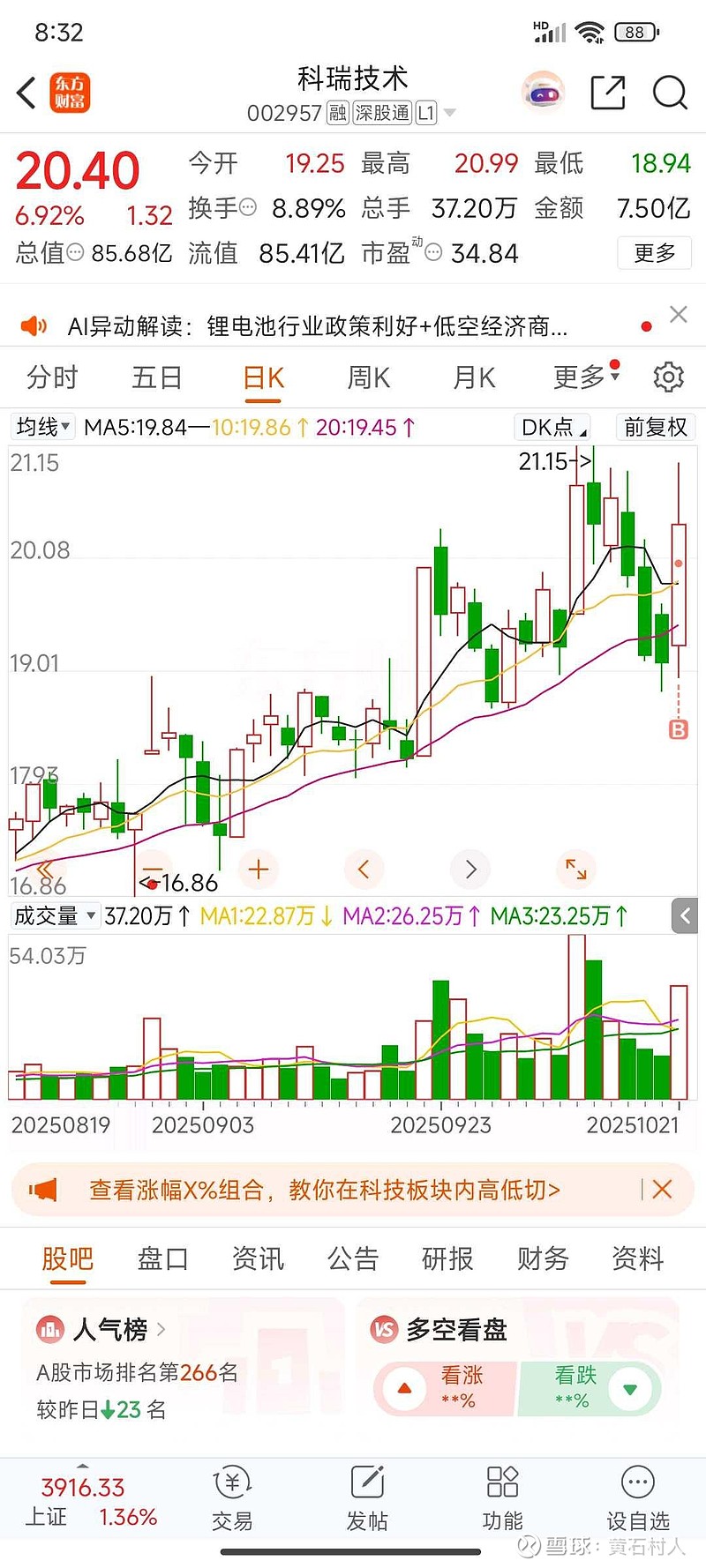Expand the chart to fullscreen
This screenshot has height=1568, width=706.
[575, 870]
